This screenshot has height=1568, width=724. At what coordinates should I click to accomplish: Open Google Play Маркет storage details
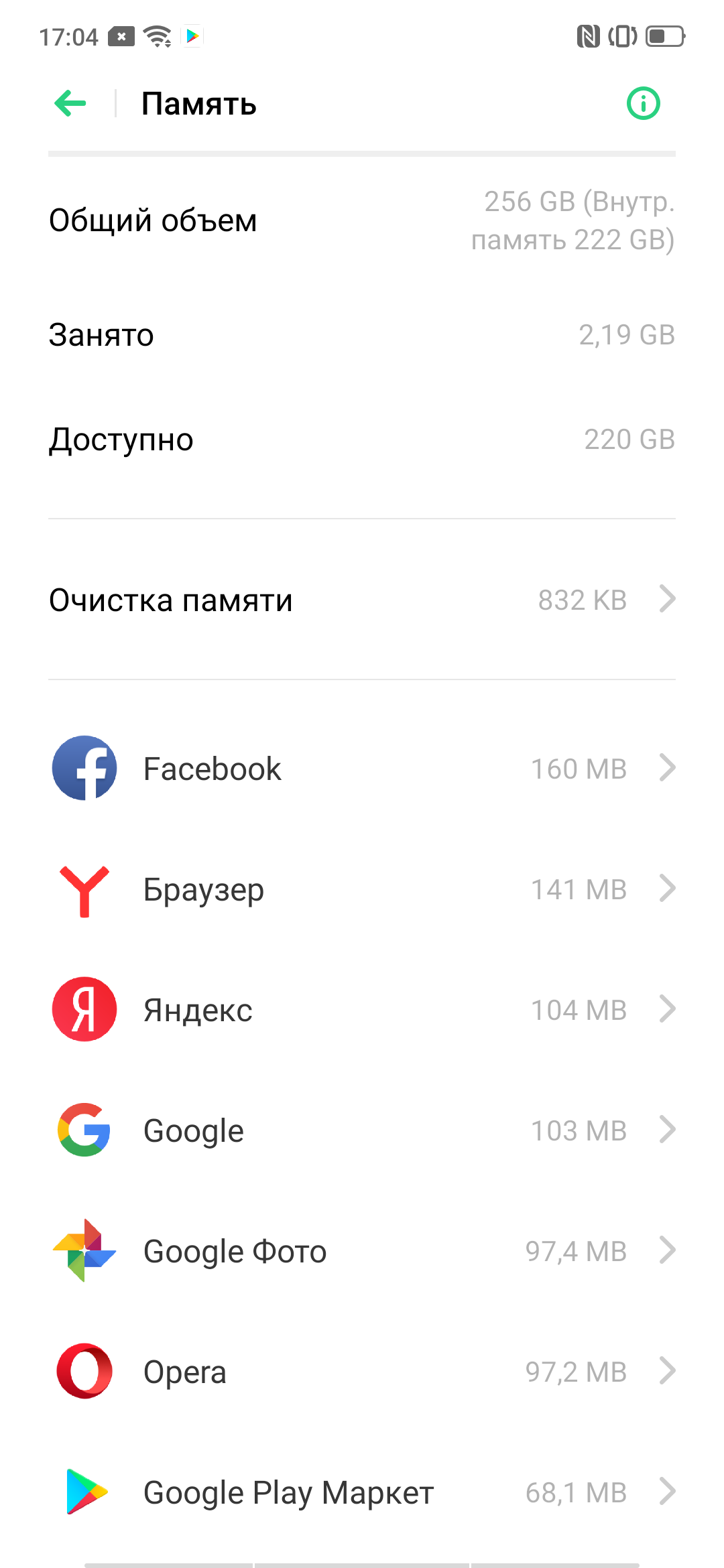[362, 1492]
